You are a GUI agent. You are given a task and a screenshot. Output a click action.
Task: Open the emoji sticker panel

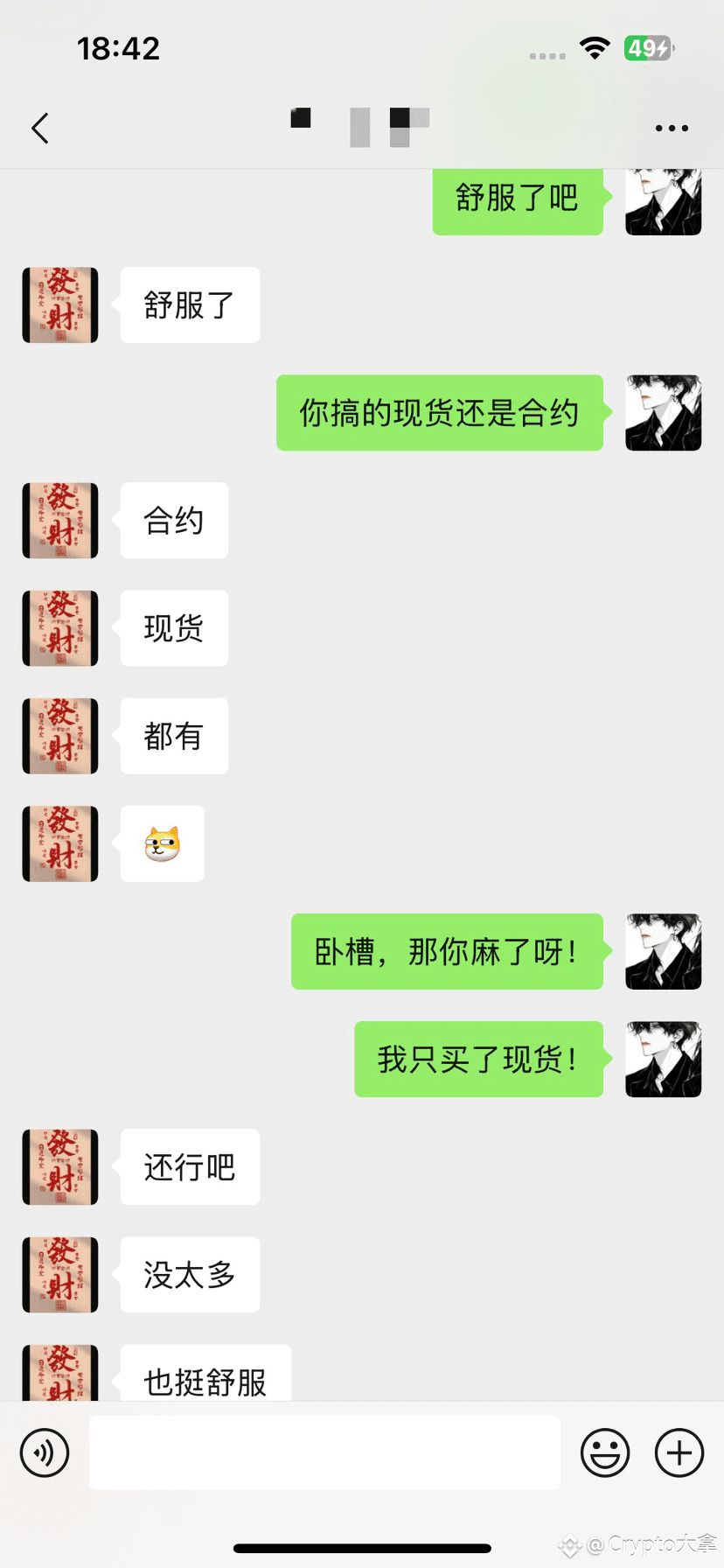coord(605,1452)
